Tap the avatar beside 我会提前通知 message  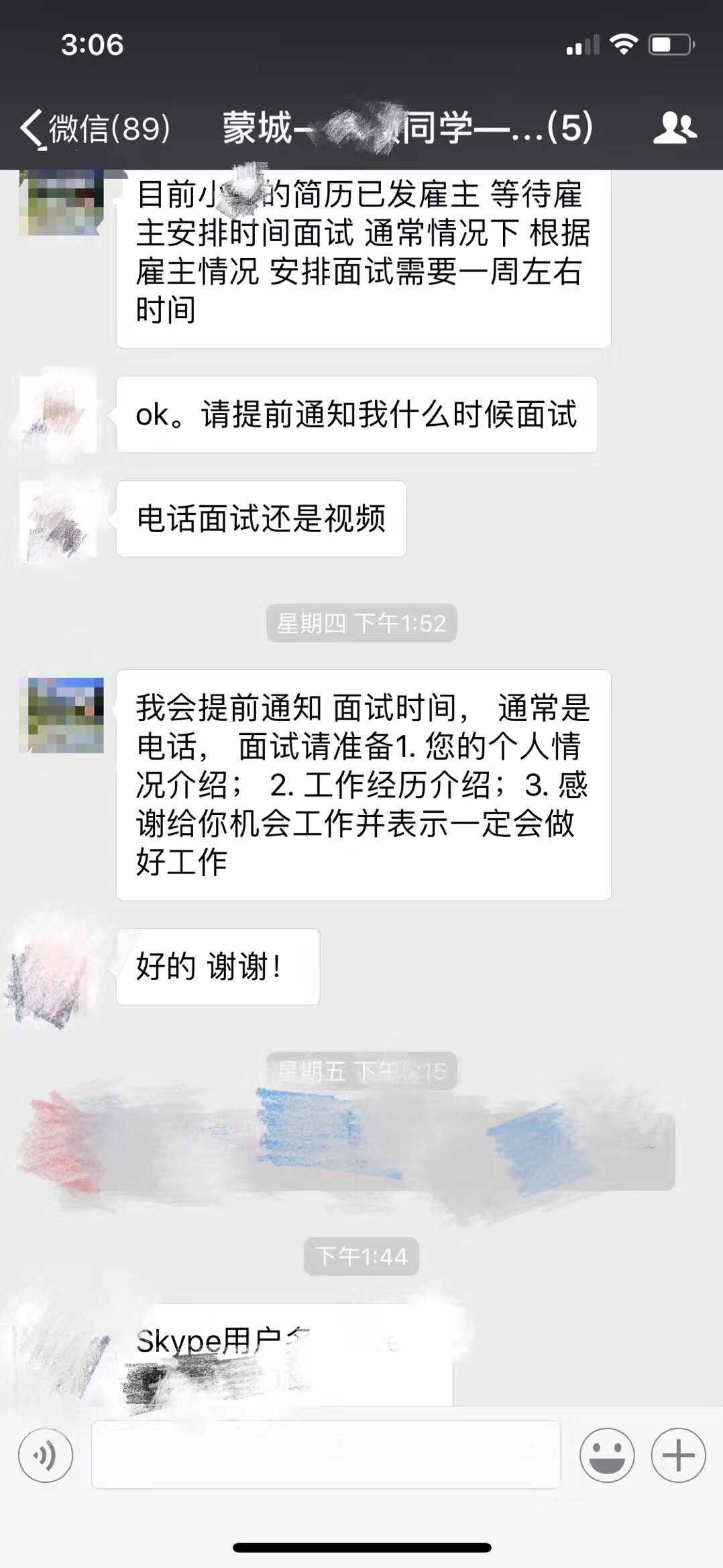pyautogui.click(x=62, y=715)
